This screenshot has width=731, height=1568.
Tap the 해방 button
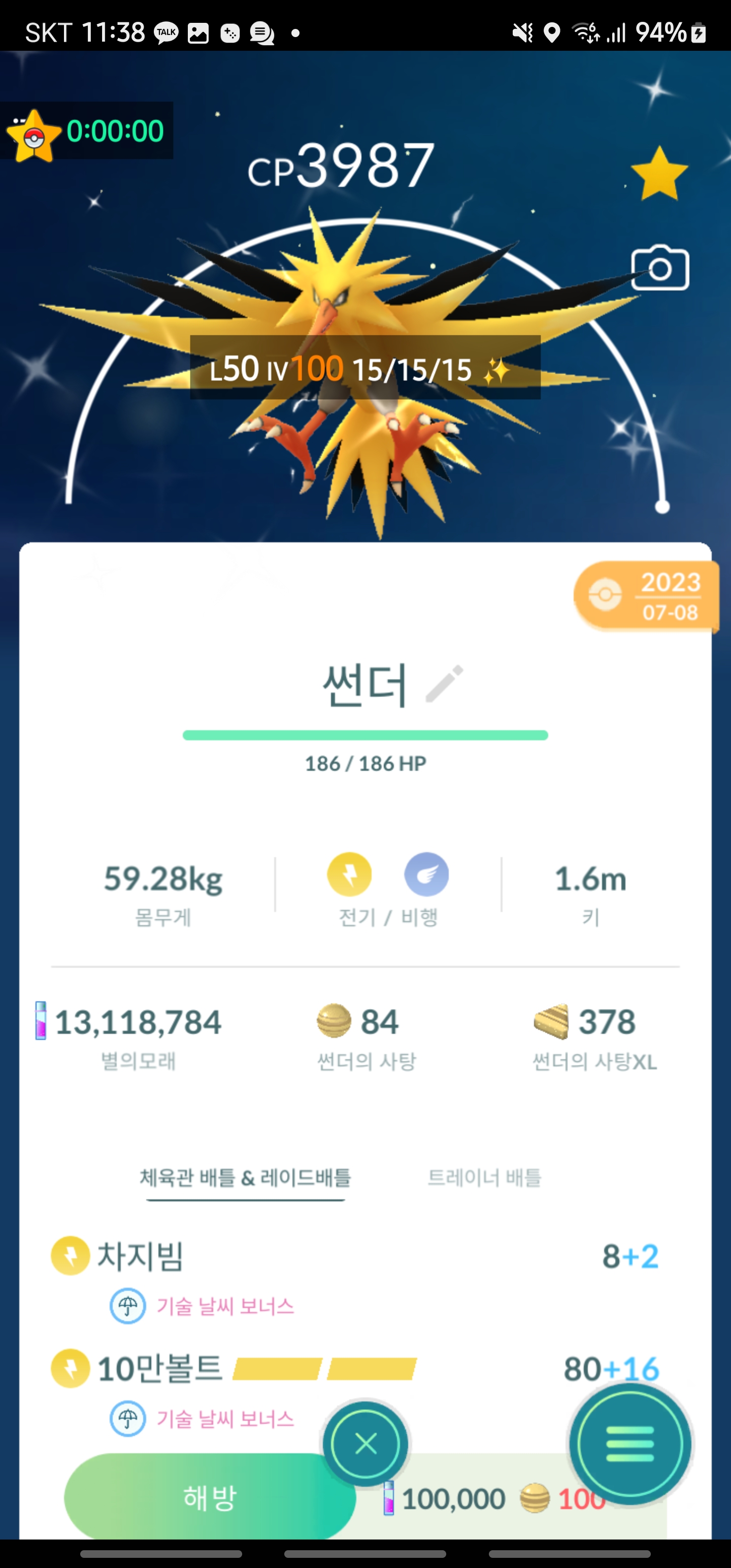[x=209, y=1497]
